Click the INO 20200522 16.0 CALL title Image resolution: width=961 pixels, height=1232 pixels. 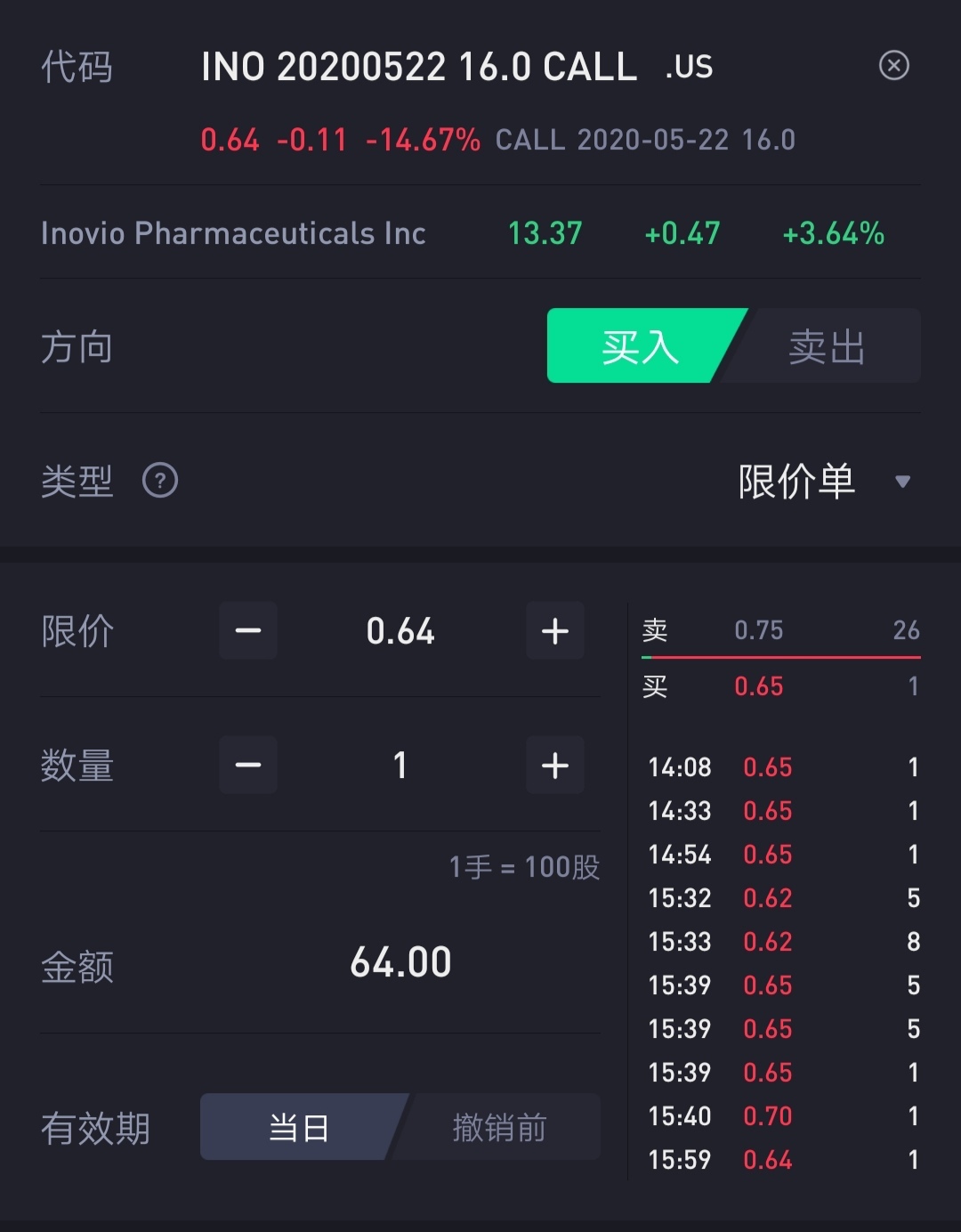418,66
